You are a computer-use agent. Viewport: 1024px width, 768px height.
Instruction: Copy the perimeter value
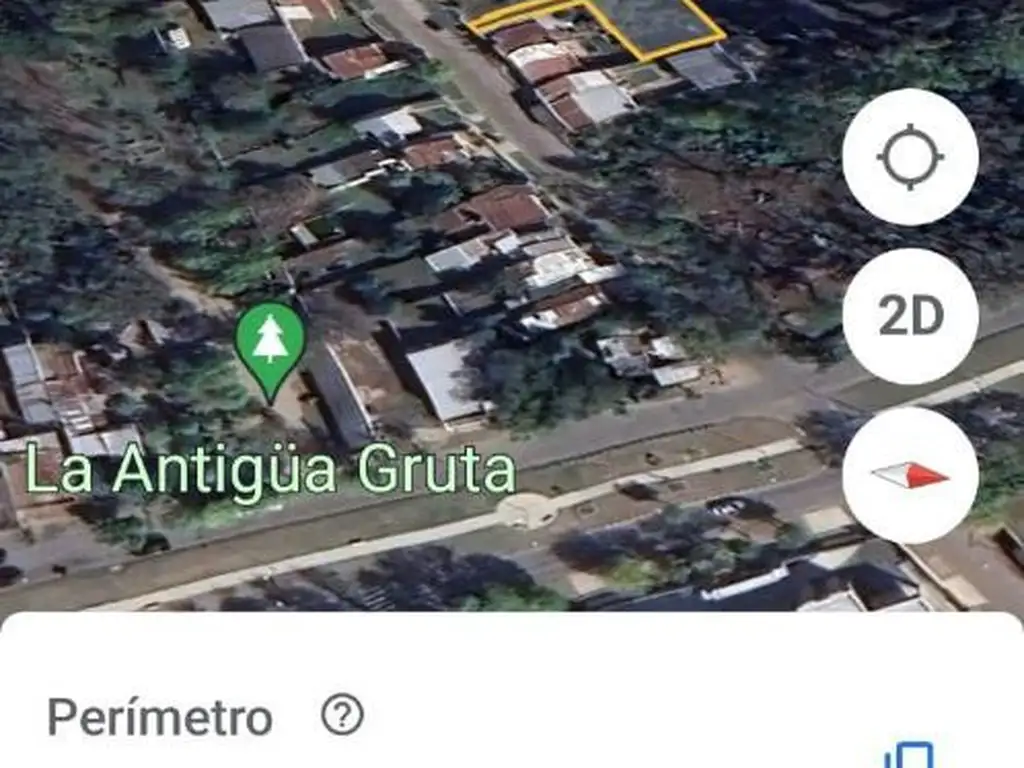908,755
